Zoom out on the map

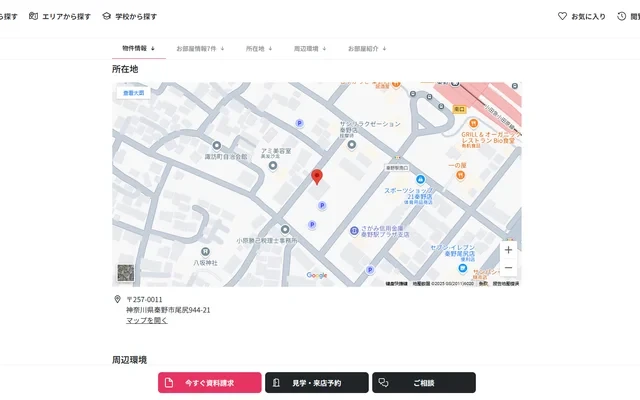coord(508,268)
